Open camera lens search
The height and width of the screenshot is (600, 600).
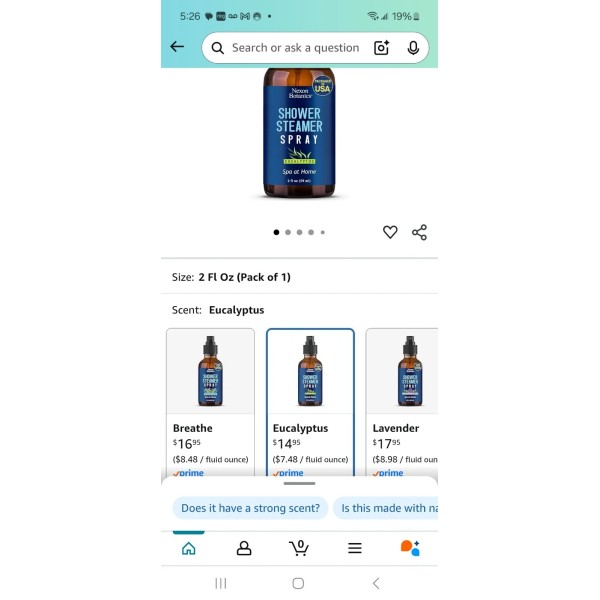point(381,48)
